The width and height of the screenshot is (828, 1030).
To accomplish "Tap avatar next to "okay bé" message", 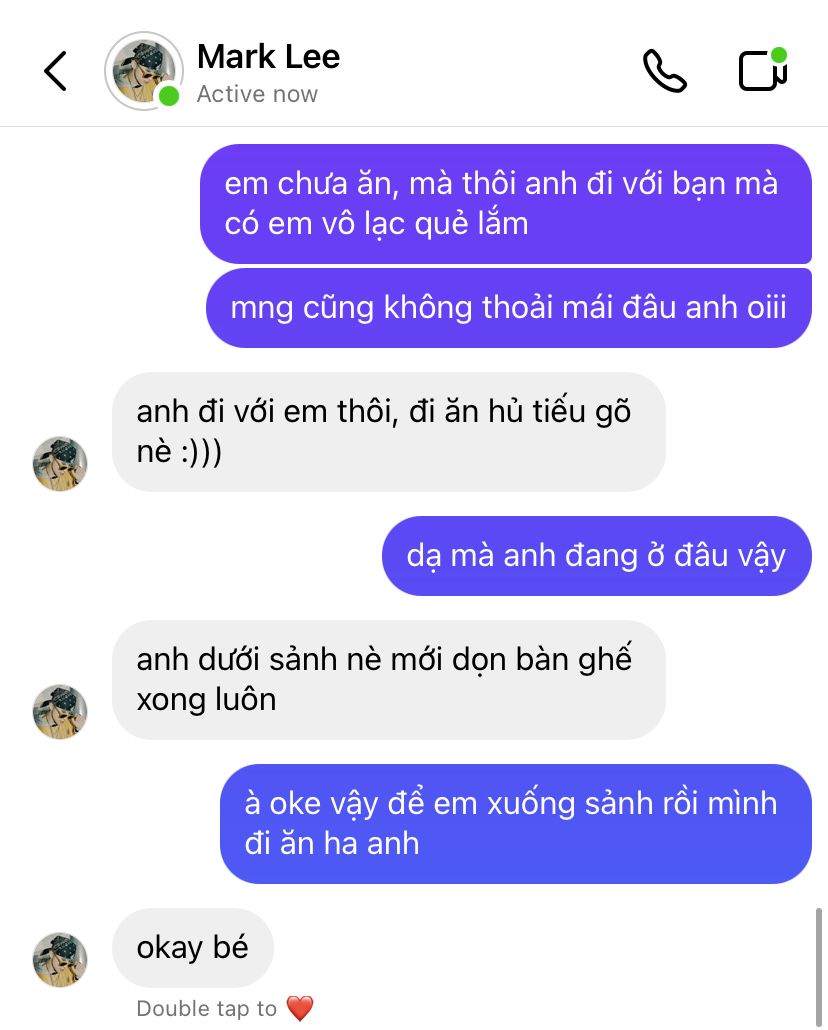I will 60,960.
